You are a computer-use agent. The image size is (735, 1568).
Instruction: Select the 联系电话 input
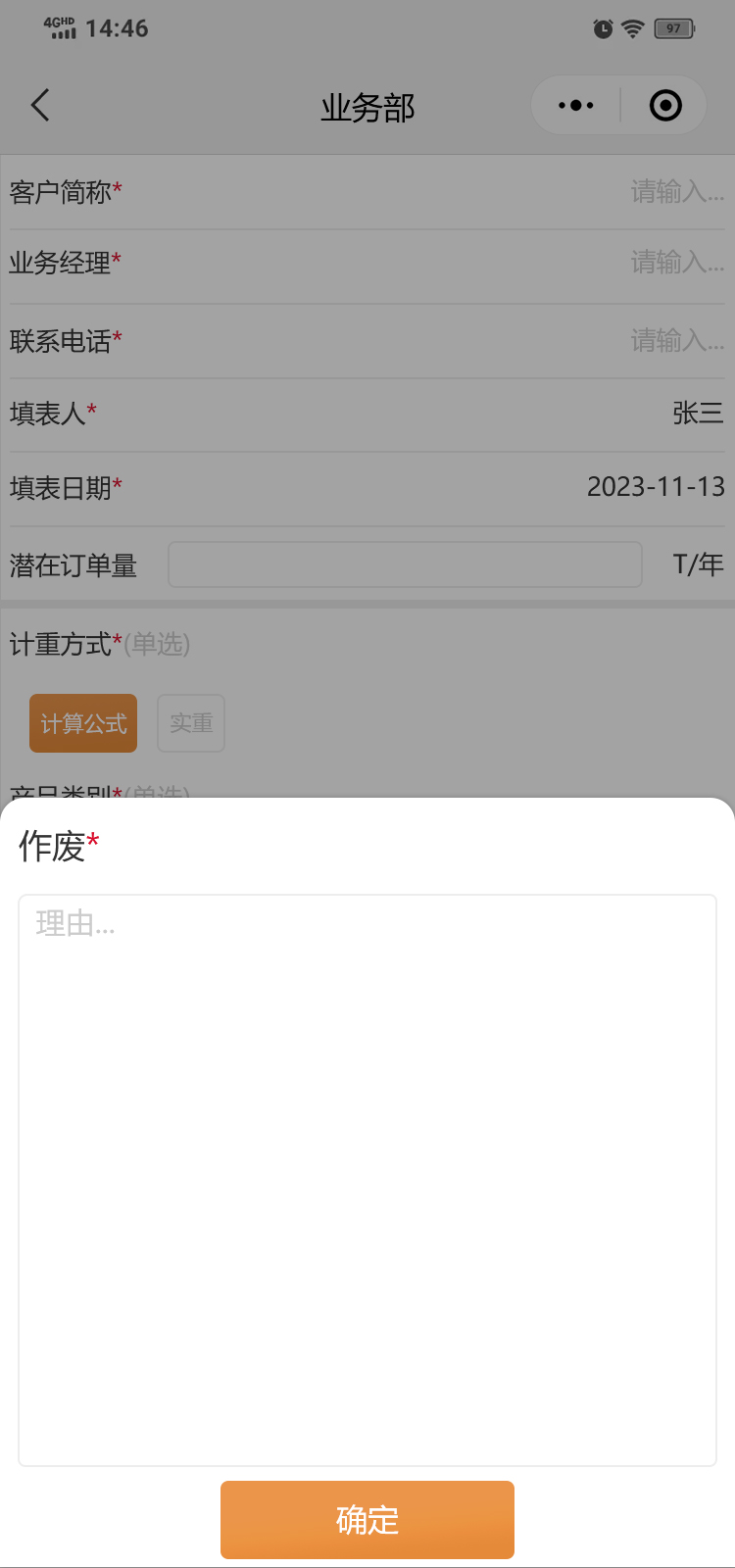click(x=676, y=341)
